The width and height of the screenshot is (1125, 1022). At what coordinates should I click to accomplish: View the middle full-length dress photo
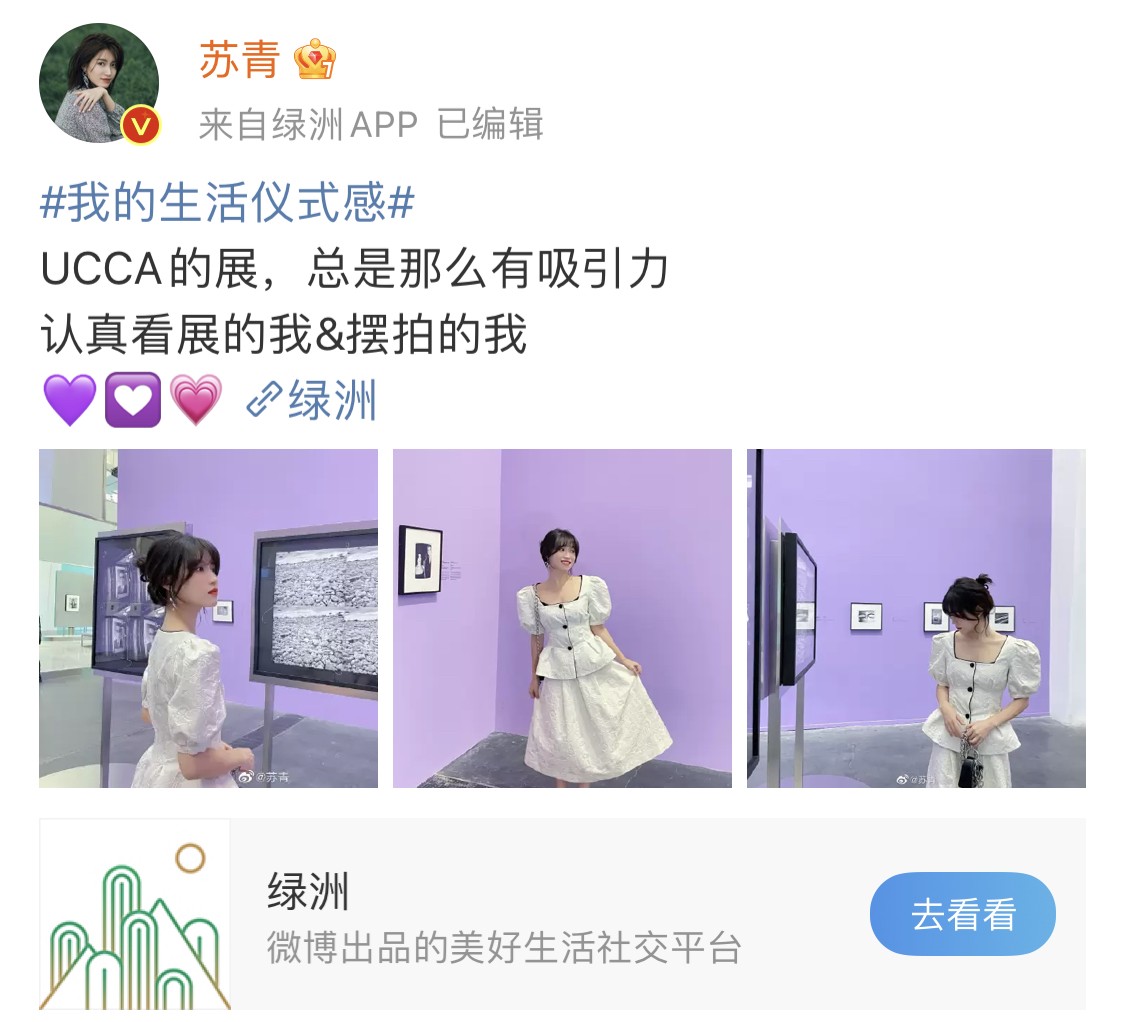tap(562, 618)
